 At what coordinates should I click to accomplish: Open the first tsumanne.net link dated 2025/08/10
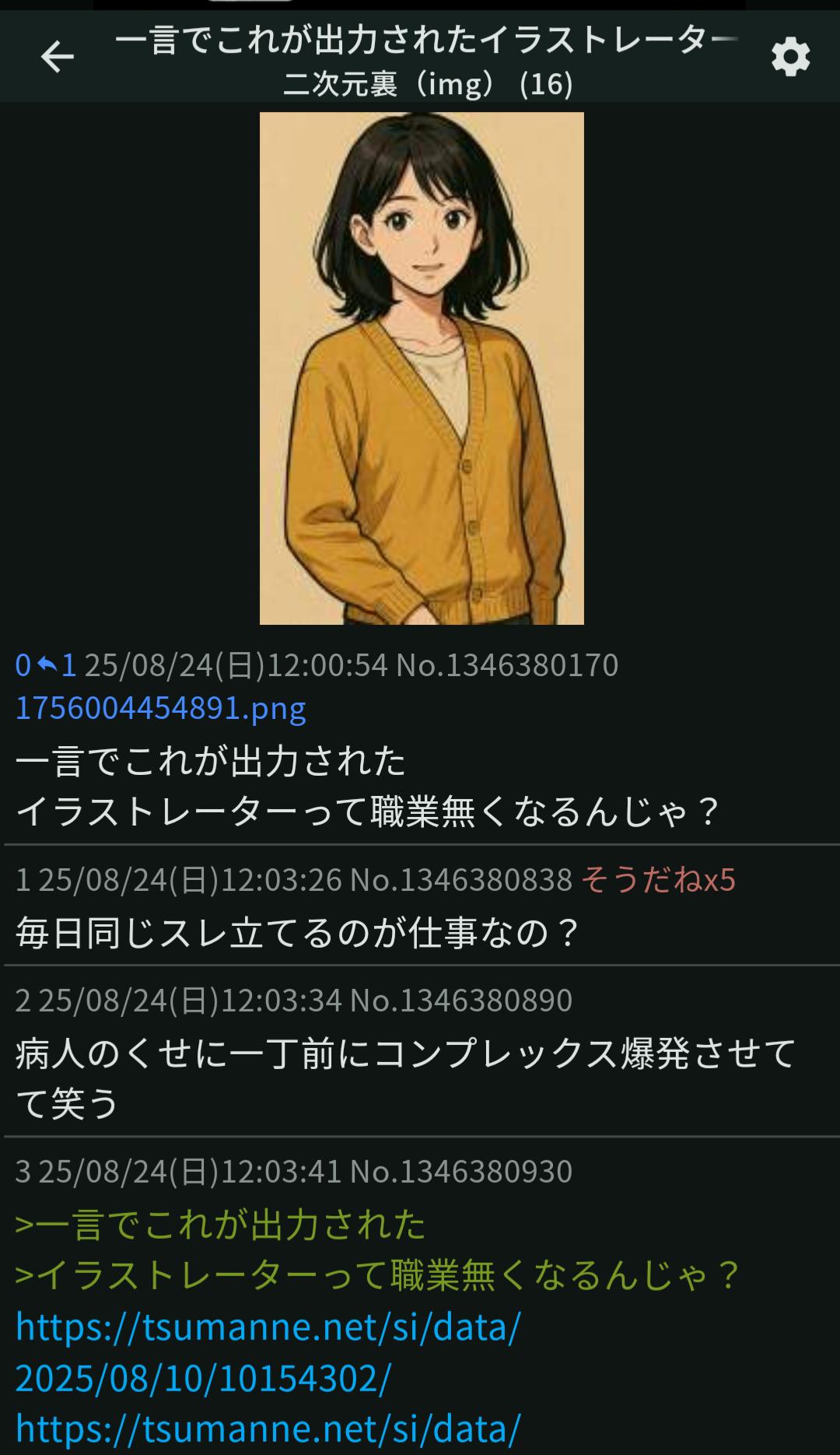268,1352
